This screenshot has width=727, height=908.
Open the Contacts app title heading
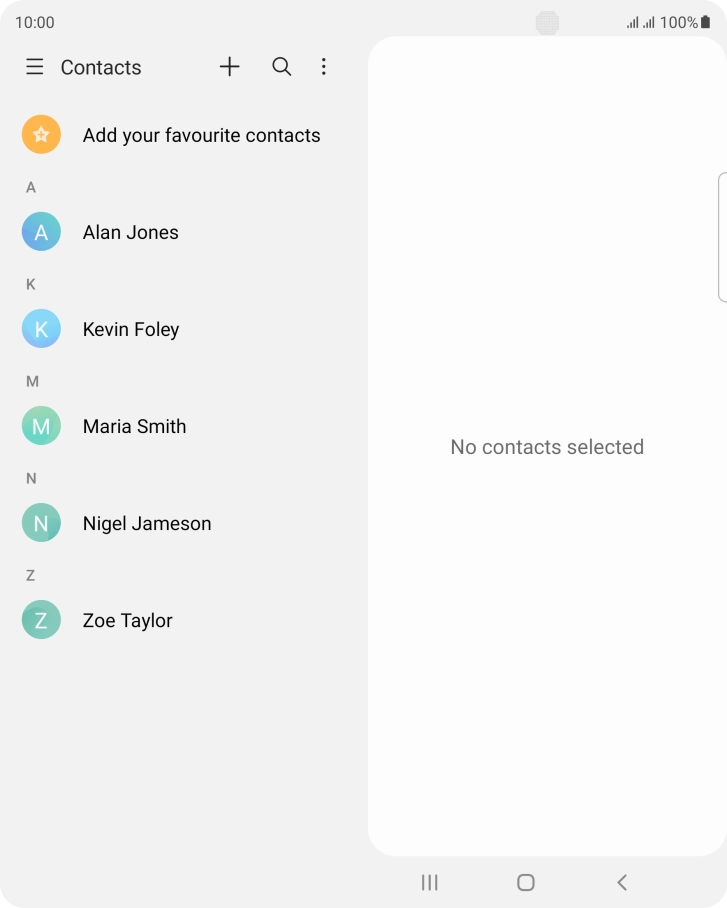100,67
